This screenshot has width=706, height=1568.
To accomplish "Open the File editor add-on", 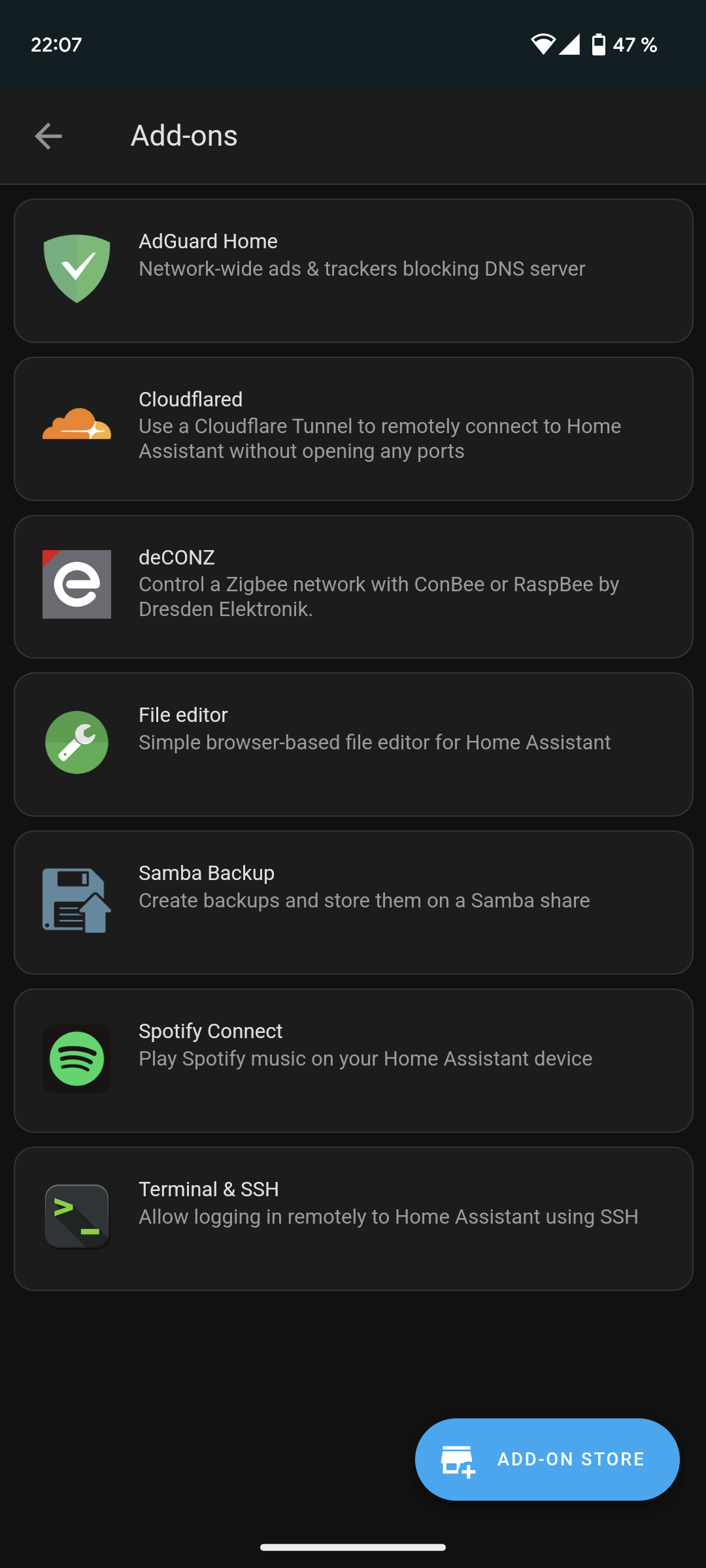I will [353, 744].
